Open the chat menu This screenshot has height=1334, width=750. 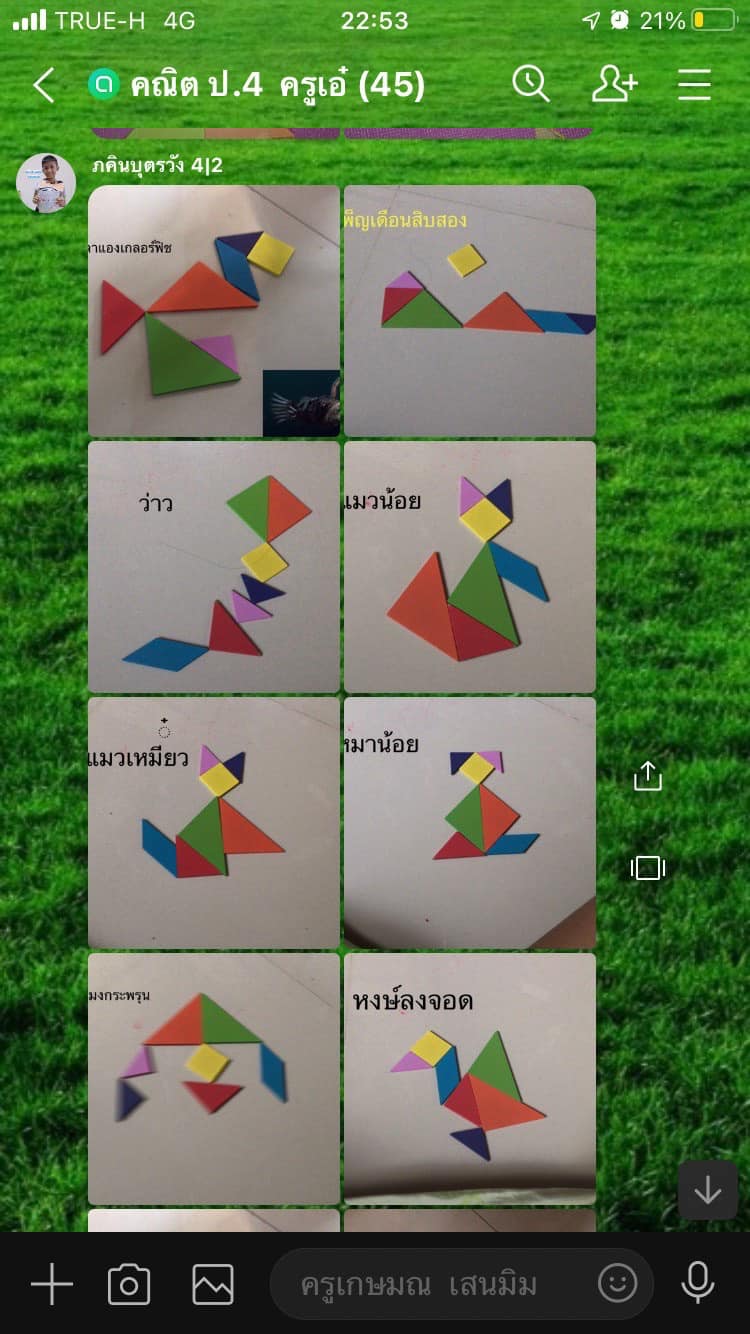tap(694, 85)
